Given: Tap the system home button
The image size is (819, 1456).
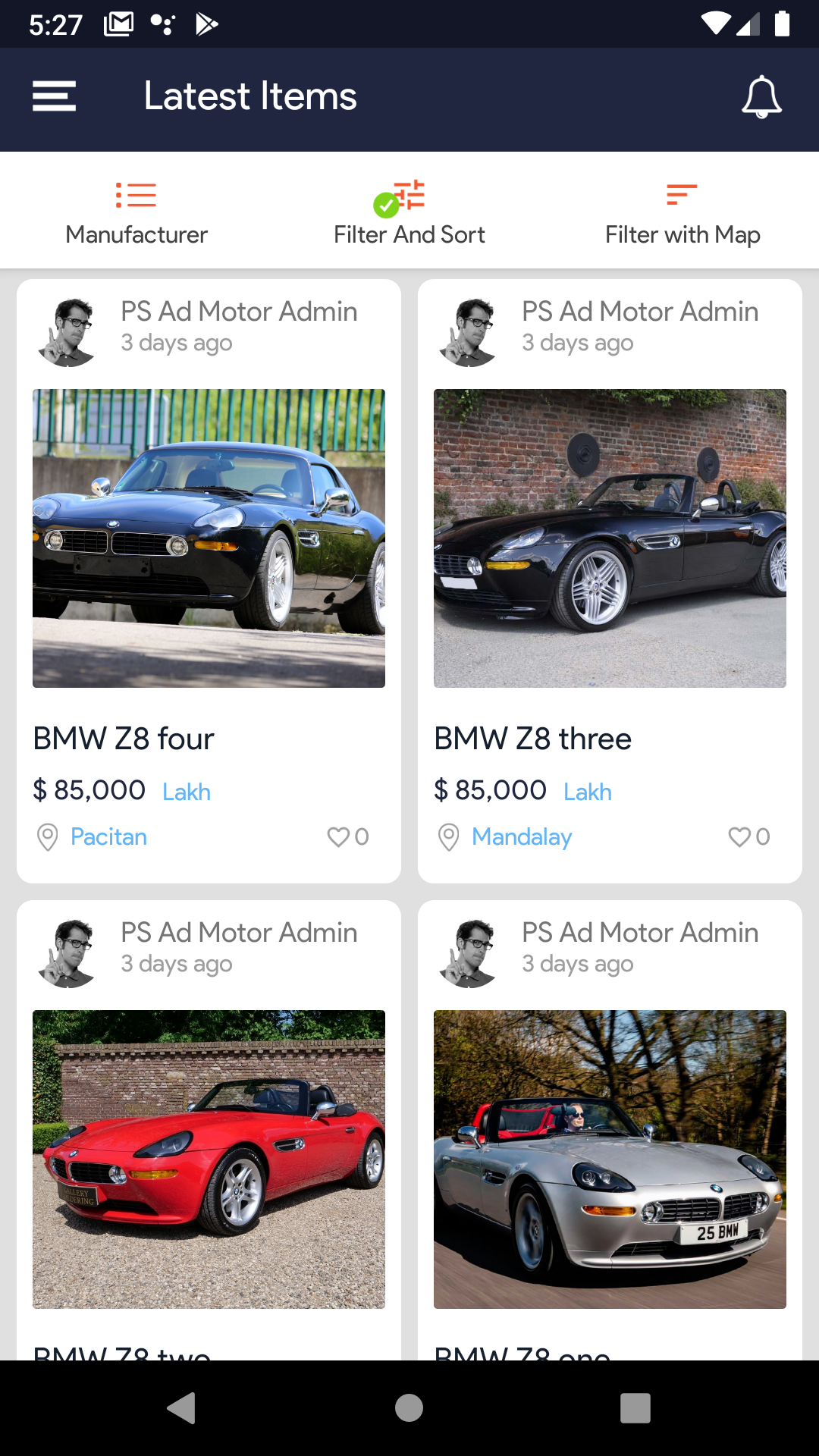Looking at the screenshot, I should 409,1408.
